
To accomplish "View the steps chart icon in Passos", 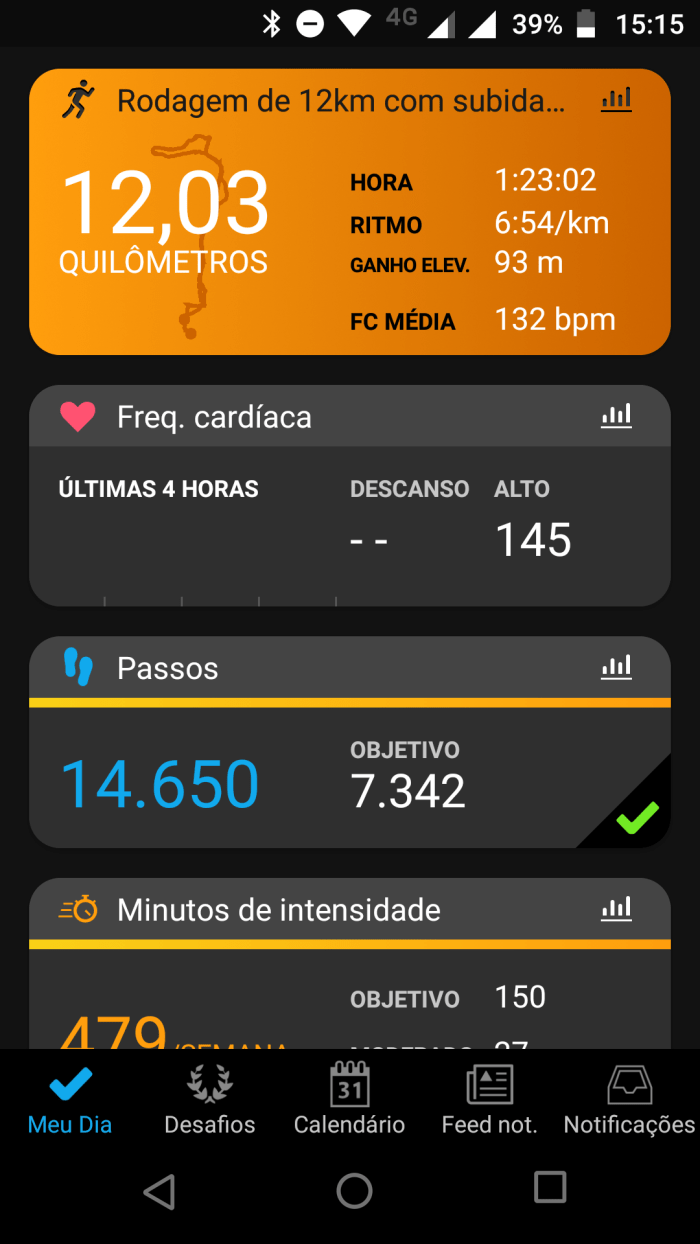I will click(x=616, y=668).
